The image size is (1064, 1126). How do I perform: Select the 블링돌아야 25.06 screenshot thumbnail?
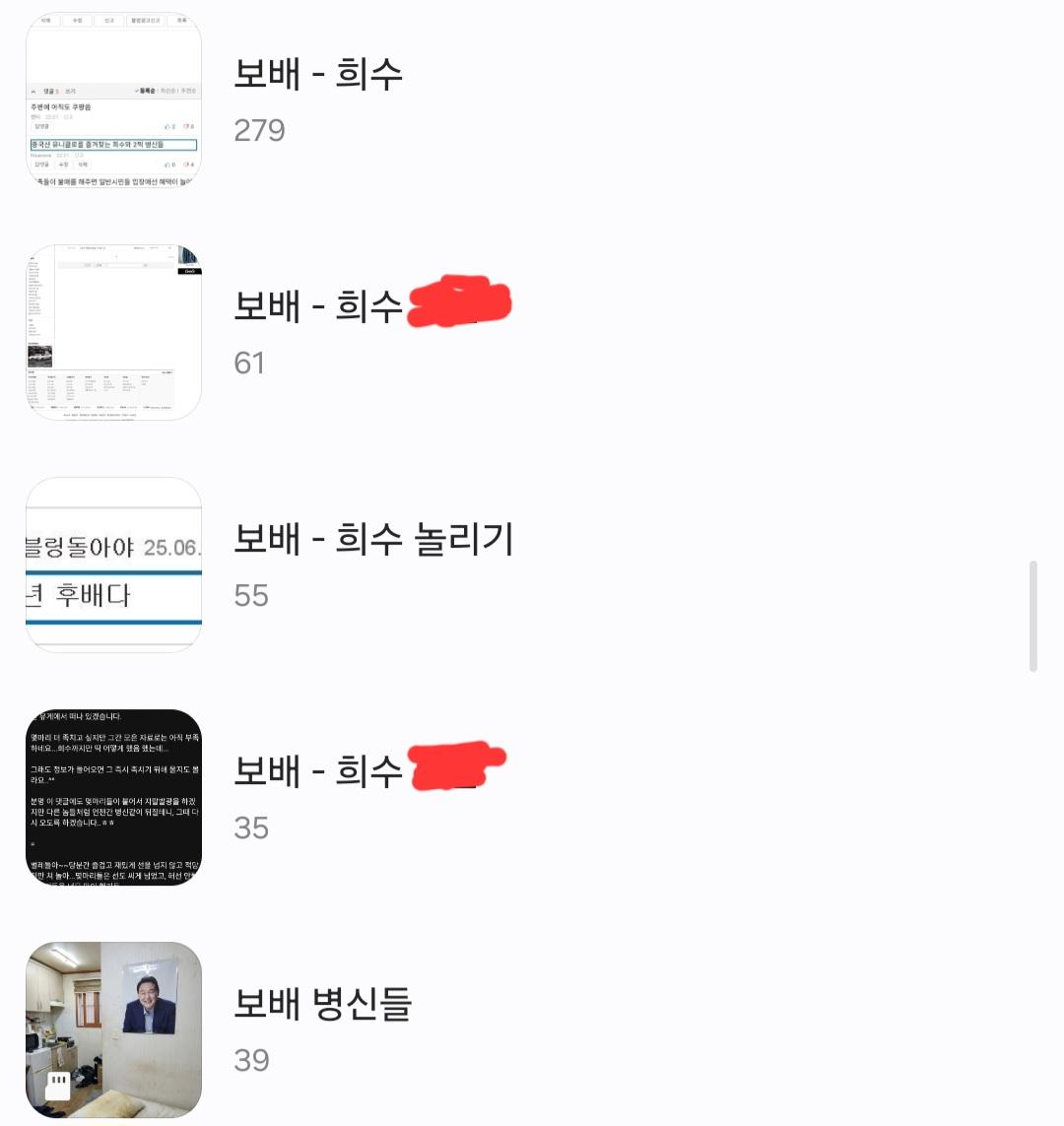pos(113,563)
